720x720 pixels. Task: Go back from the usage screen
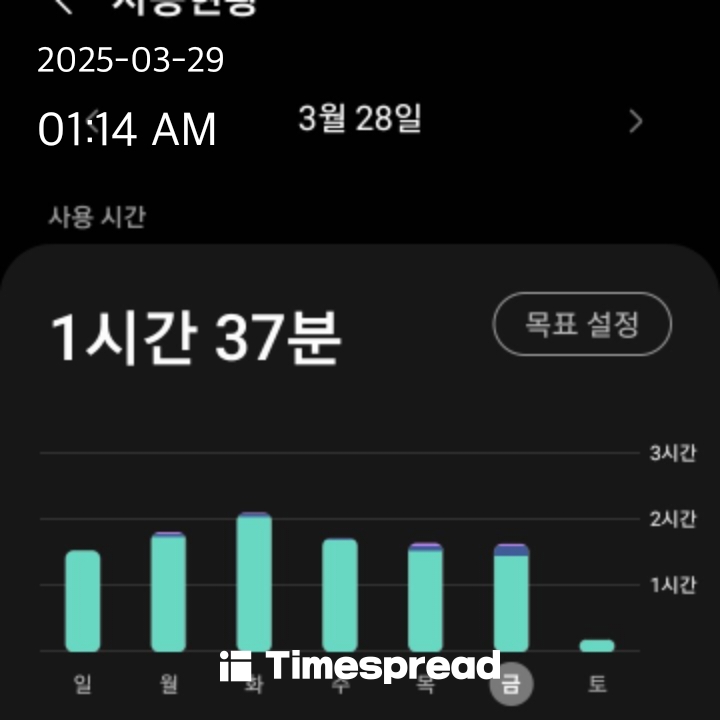tap(64, 6)
